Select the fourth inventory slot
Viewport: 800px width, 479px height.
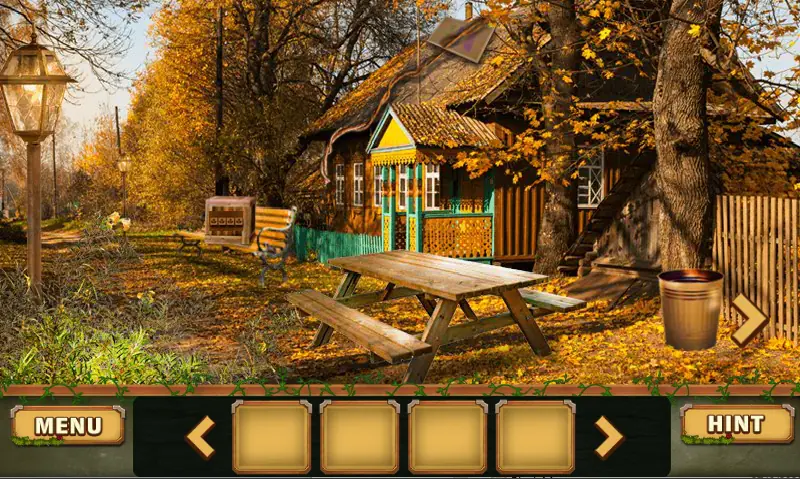click(535, 437)
